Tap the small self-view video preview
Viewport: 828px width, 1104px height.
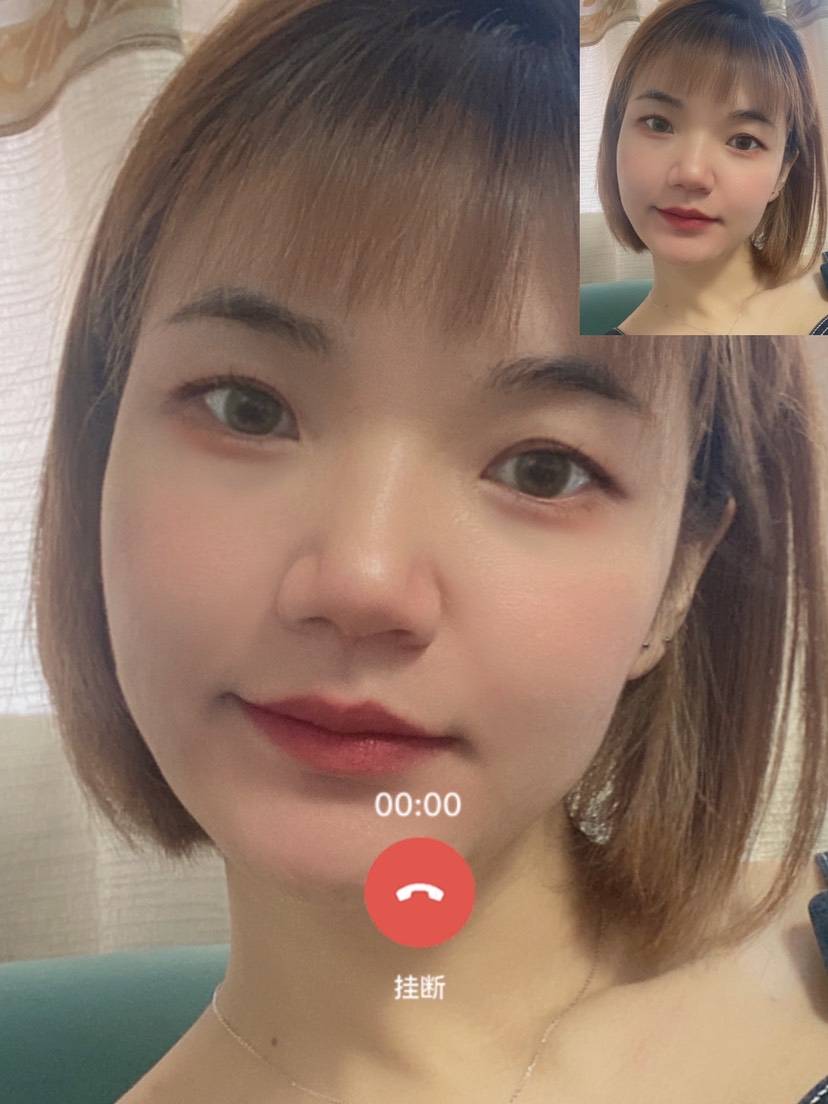704,167
